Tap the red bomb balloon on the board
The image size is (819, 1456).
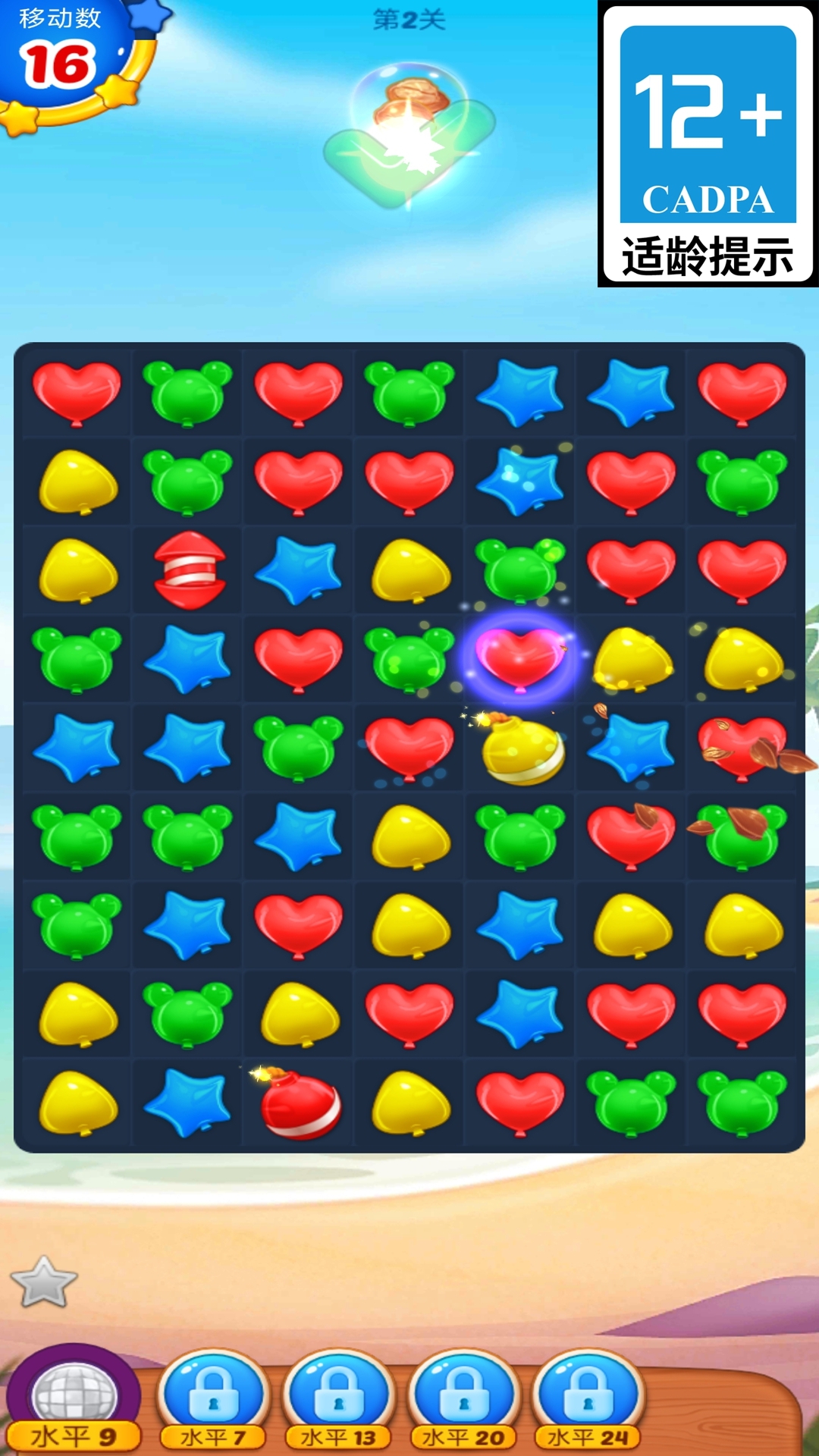pyautogui.click(x=299, y=1103)
